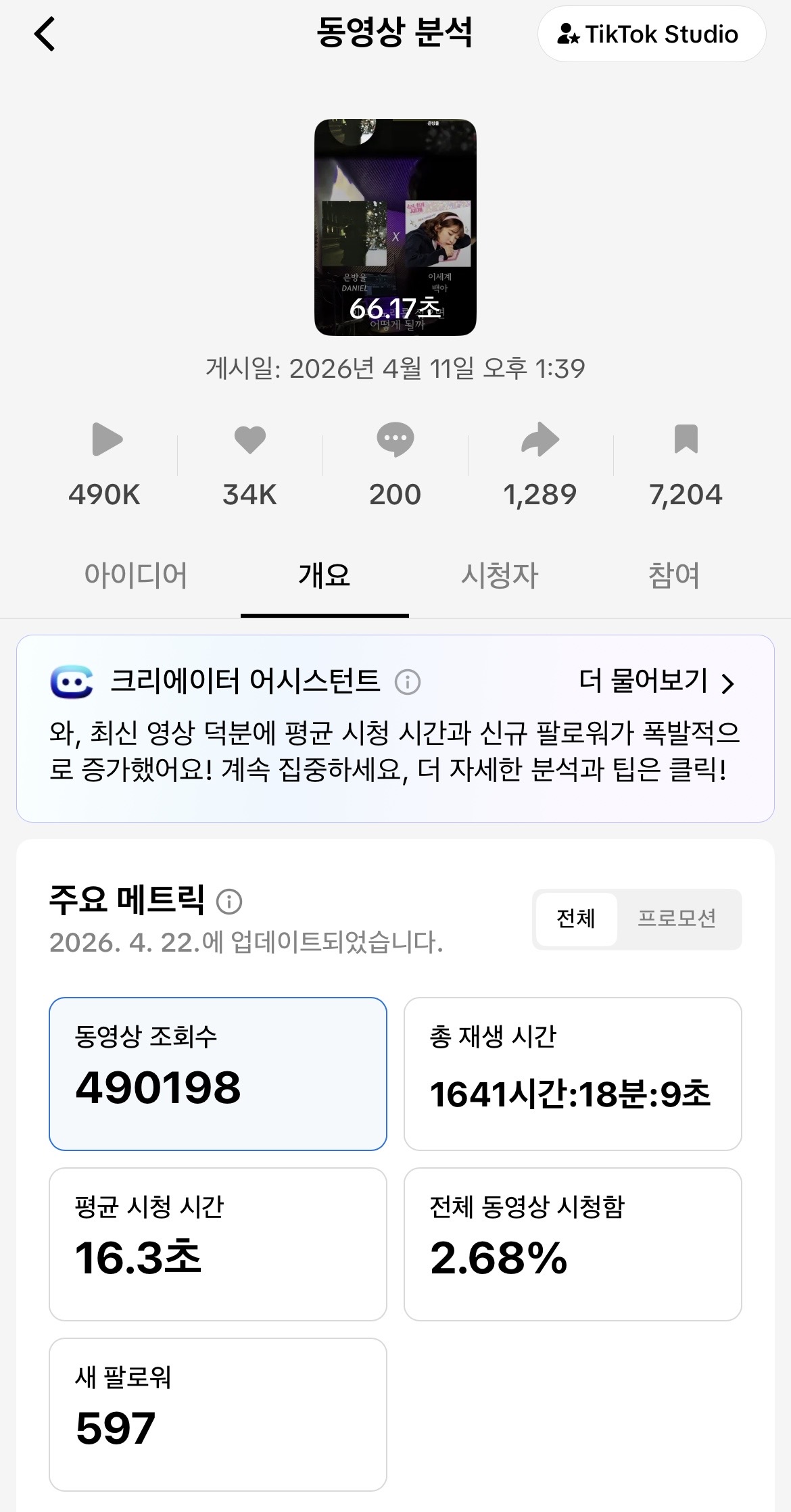This screenshot has height=1512, width=791.
Task: Go to the 아이디어 tab link
Action: [139, 575]
